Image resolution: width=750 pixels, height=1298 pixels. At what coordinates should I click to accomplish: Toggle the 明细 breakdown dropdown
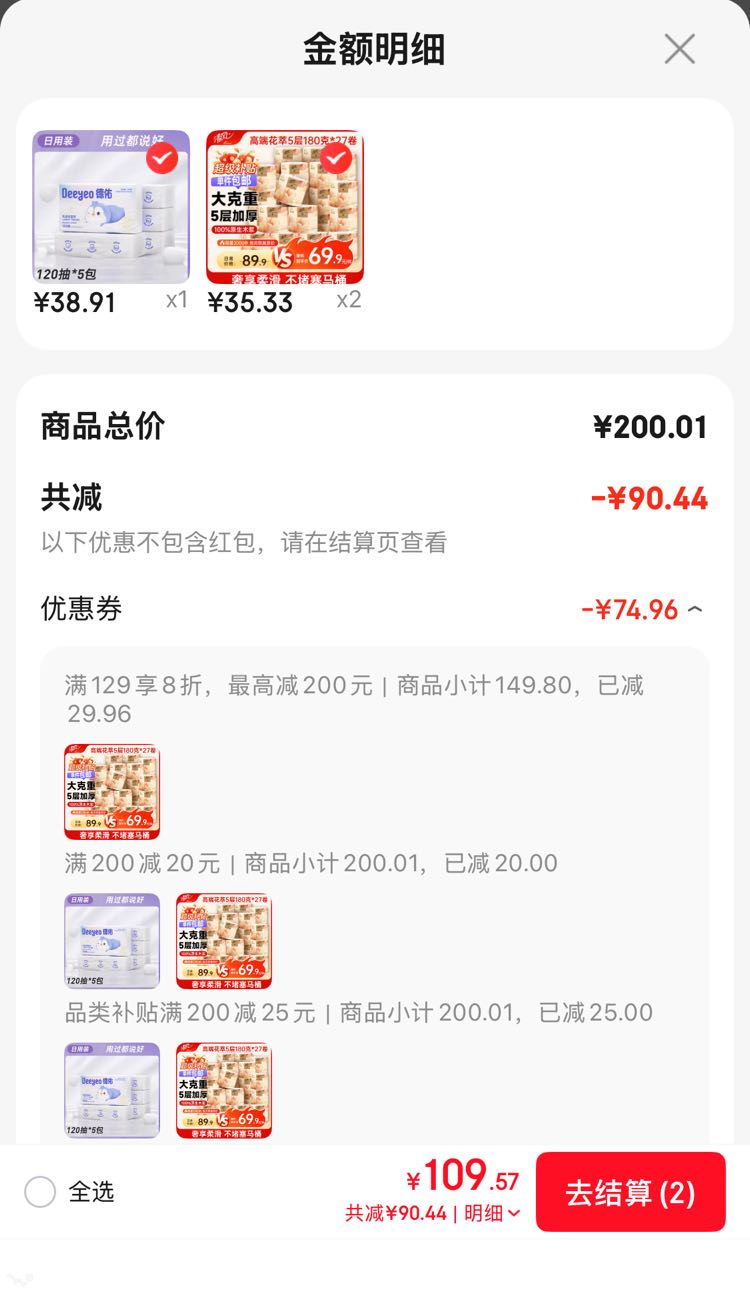[x=493, y=1213]
